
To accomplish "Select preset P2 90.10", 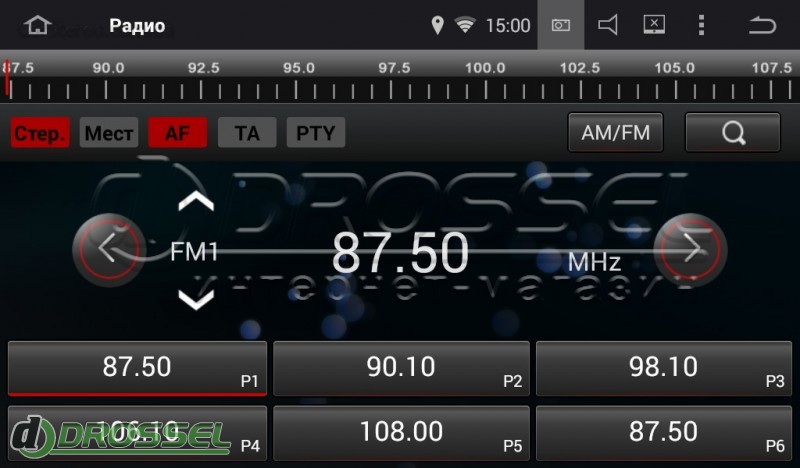I will tap(400, 368).
